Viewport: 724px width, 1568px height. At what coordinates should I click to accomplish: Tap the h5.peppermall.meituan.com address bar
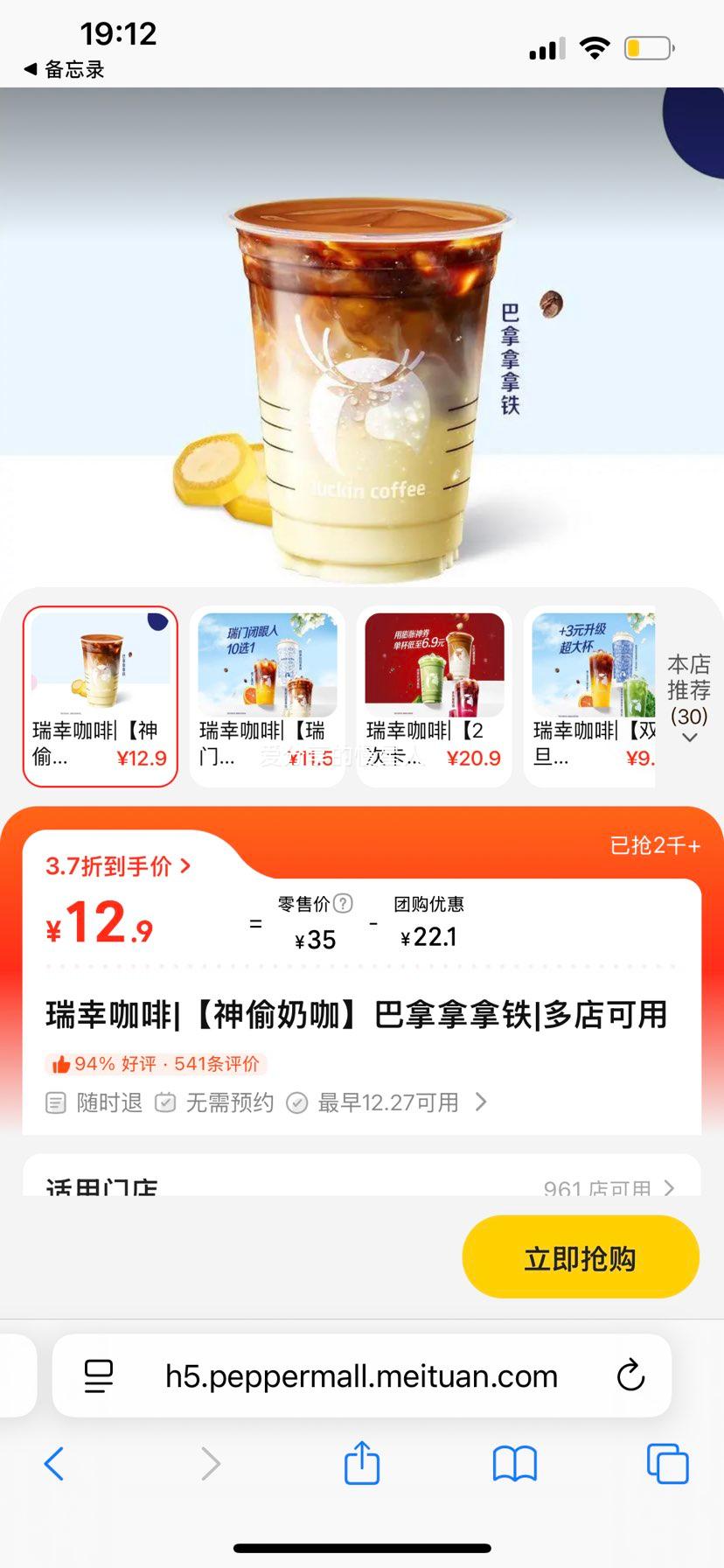coord(361,1375)
